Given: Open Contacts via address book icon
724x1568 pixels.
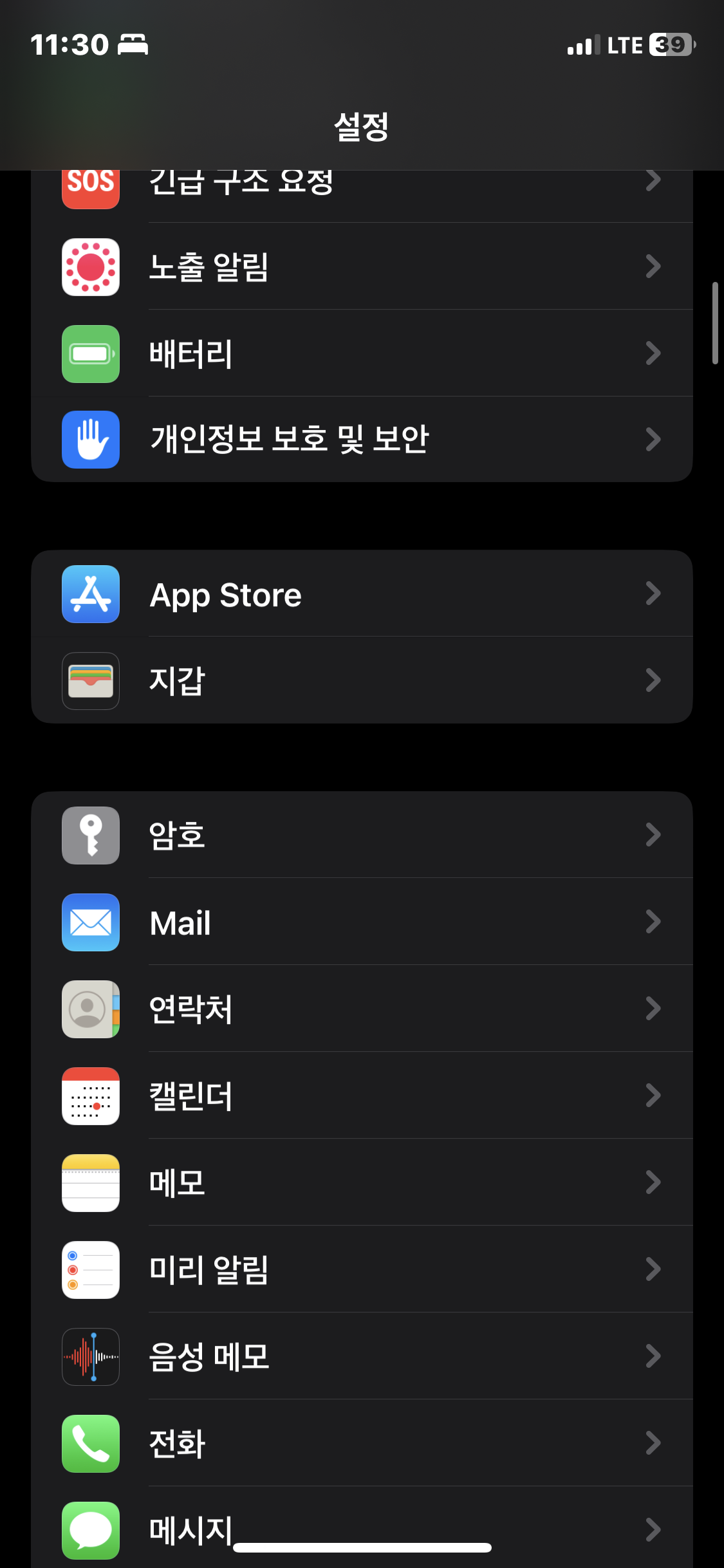Looking at the screenshot, I should point(90,1009).
